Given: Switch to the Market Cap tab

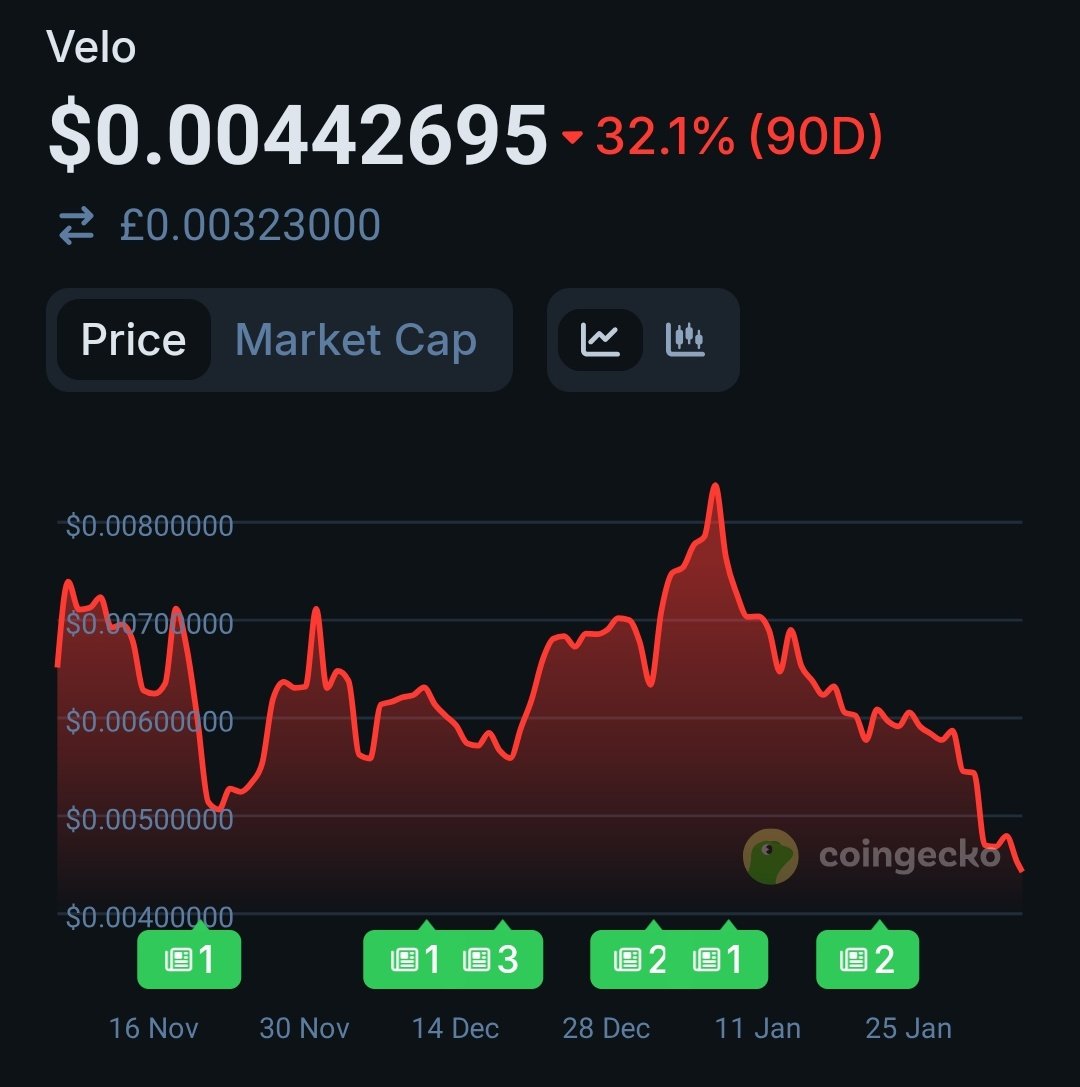Looking at the screenshot, I should 355,340.
